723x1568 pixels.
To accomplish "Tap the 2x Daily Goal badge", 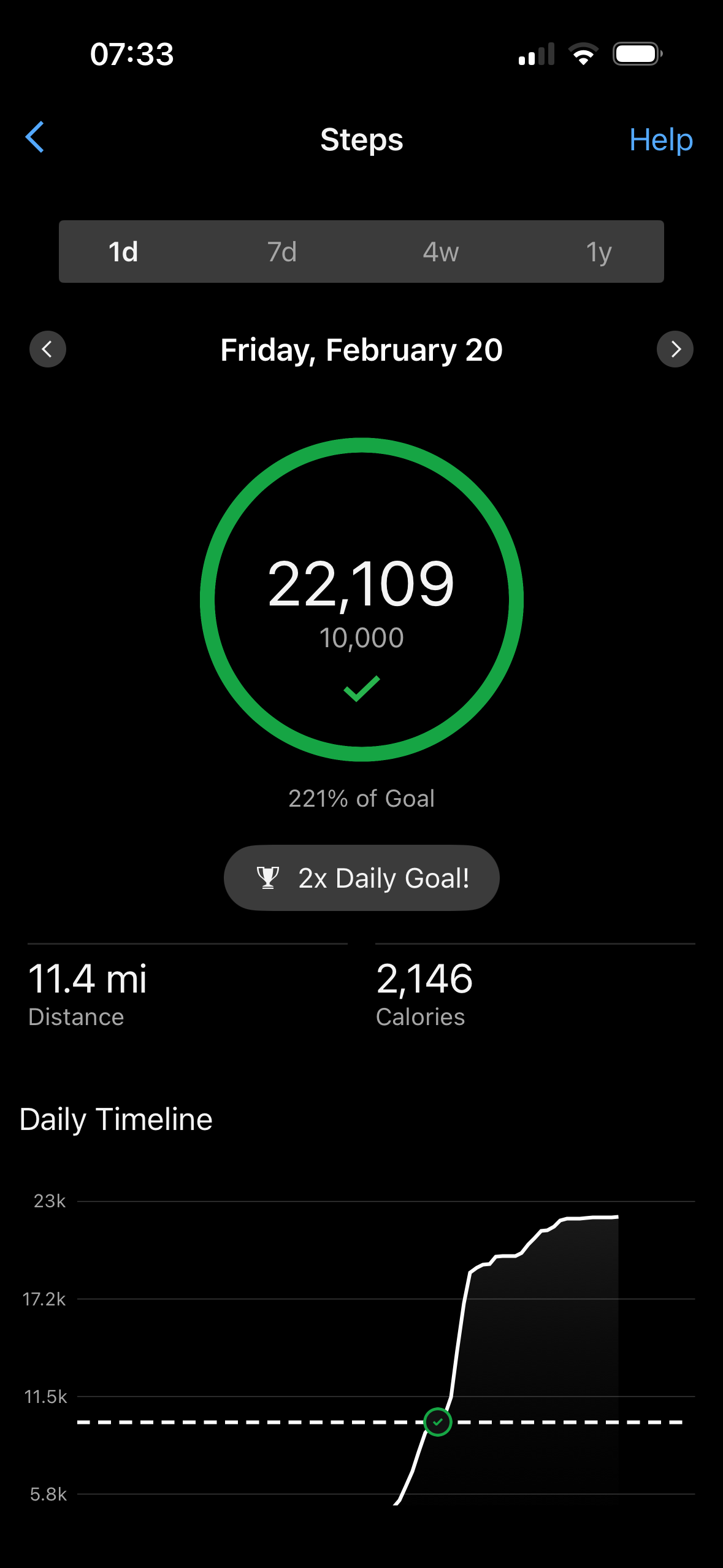I will [x=362, y=878].
